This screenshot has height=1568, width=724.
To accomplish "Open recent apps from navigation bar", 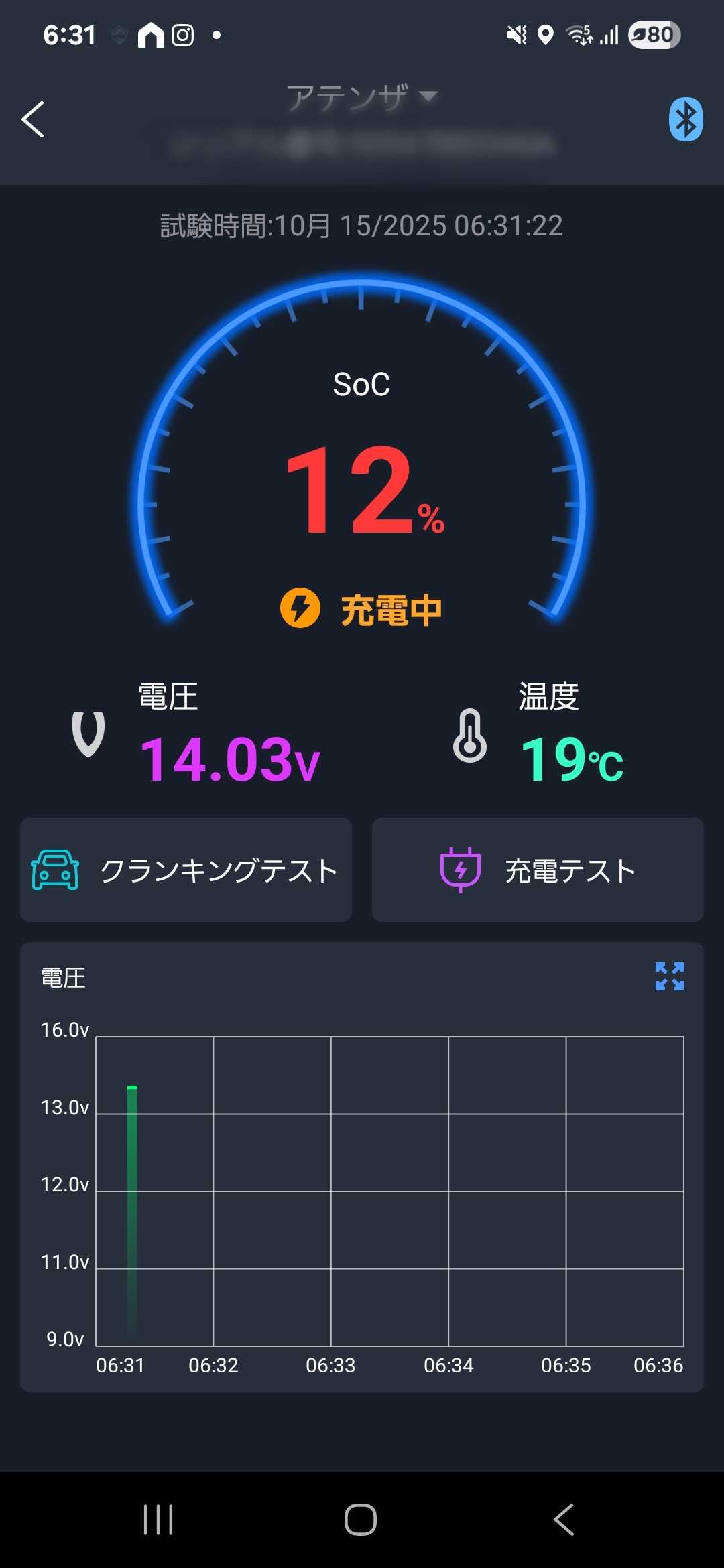I will pos(158,1519).
